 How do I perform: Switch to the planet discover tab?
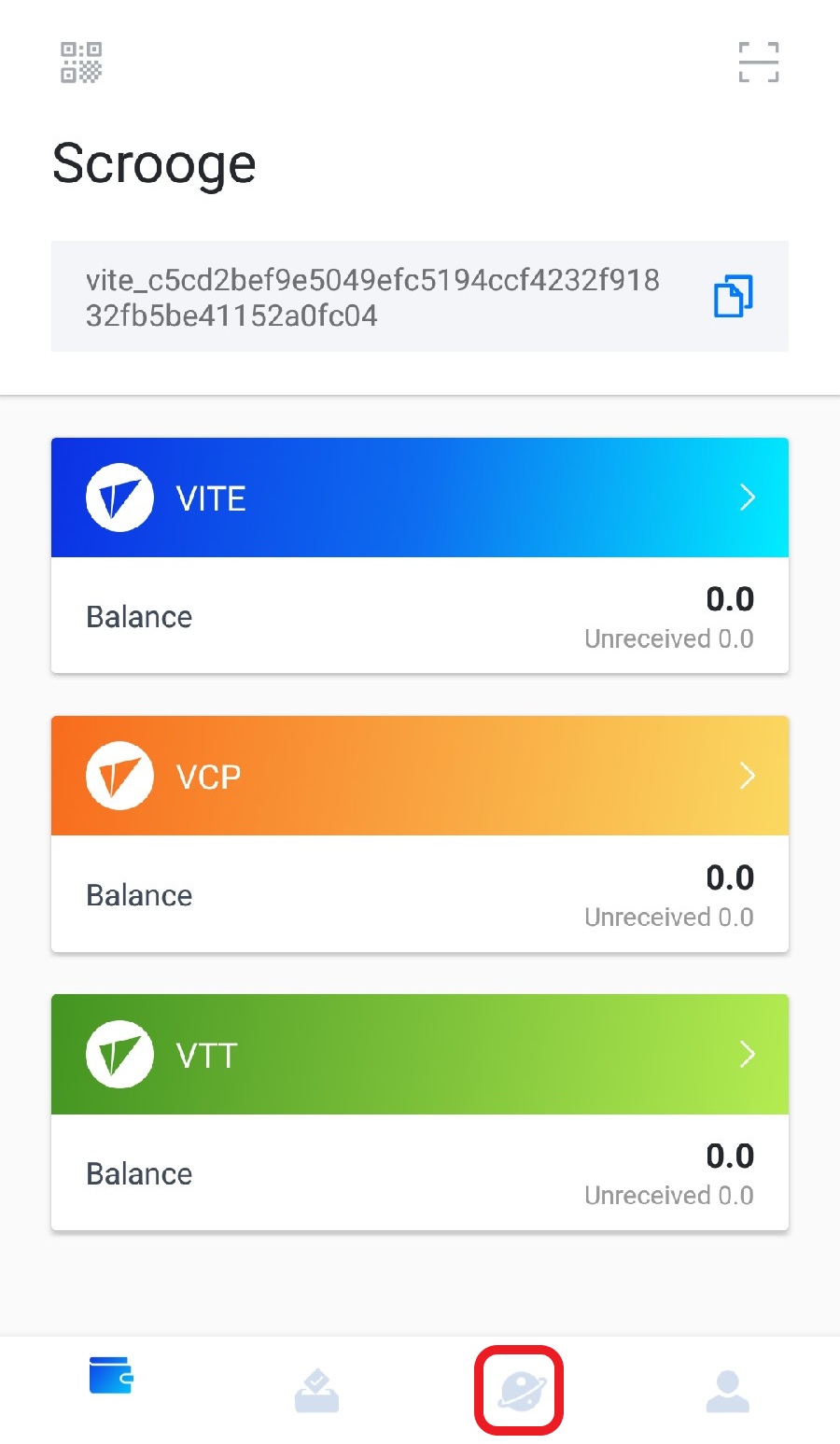click(x=520, y=1391)
